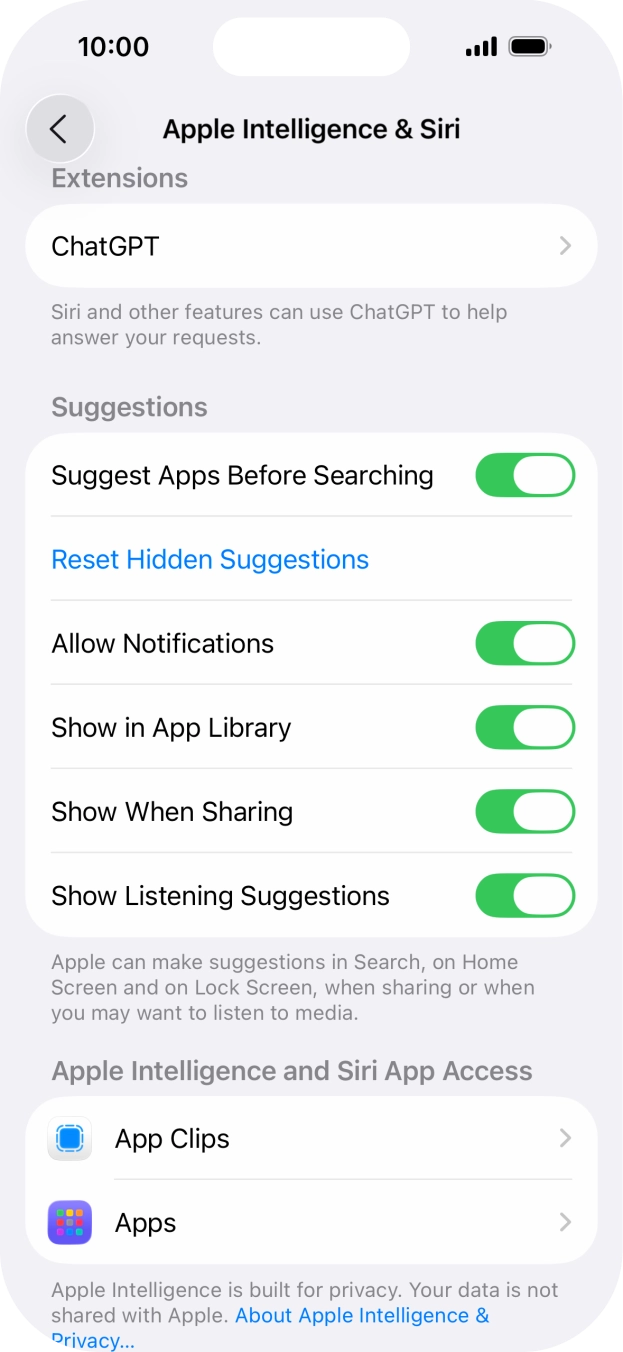Disable the Allow Notifications switch
The image size is (623, 1352).
524,643
